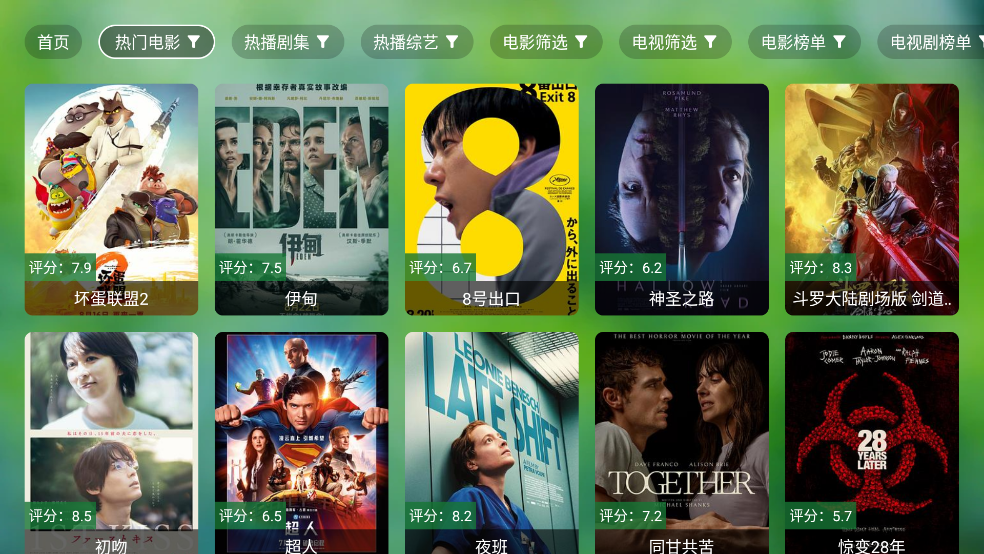The image size is (984, 554).
Task: Go to the 热播综艺 tab
Action: point(416,42)
